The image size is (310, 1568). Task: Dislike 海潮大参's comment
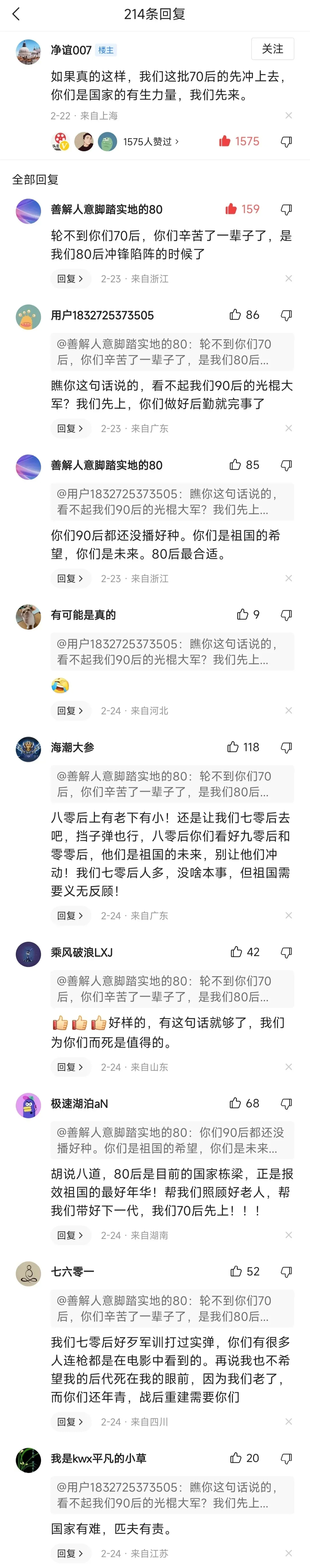pos(286,747)
